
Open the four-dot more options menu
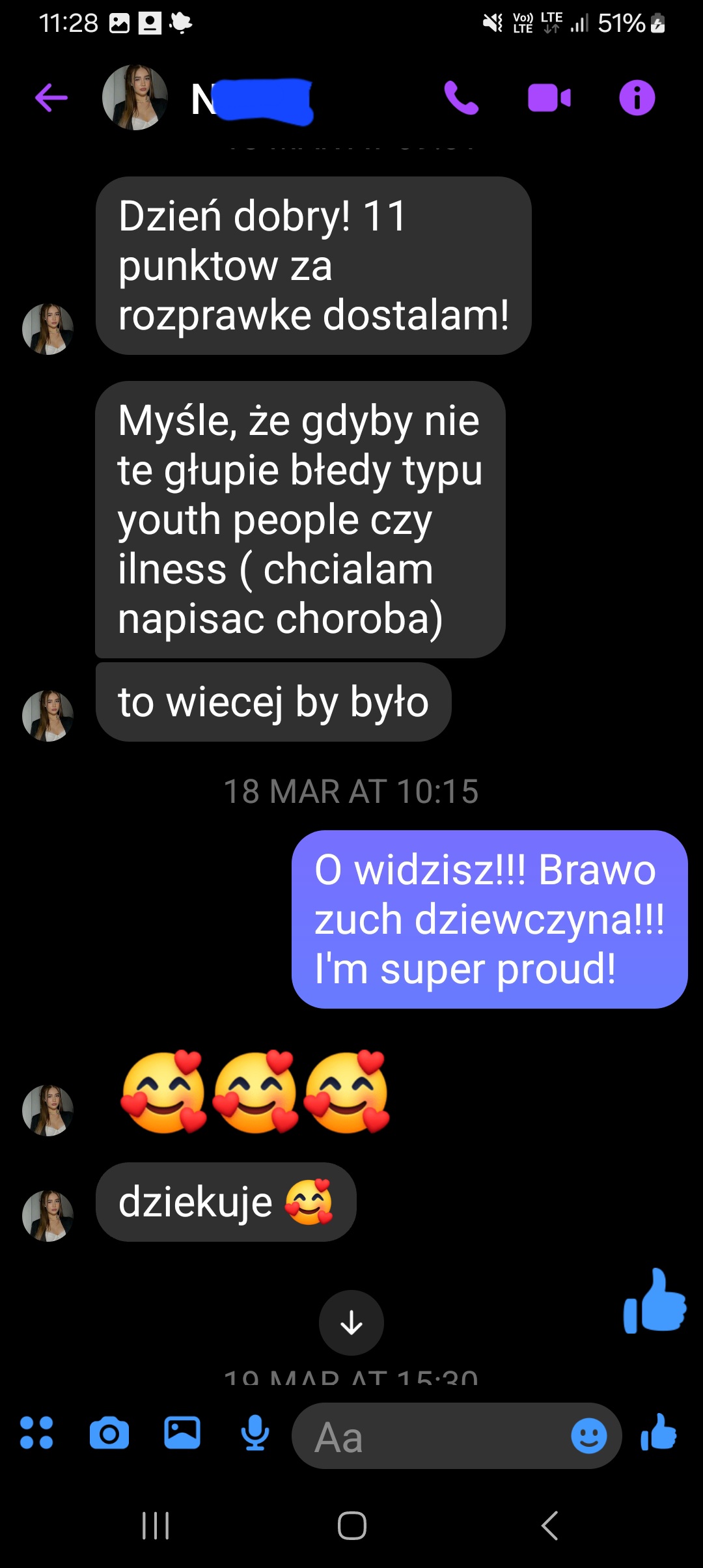(x=36, y=1433)
